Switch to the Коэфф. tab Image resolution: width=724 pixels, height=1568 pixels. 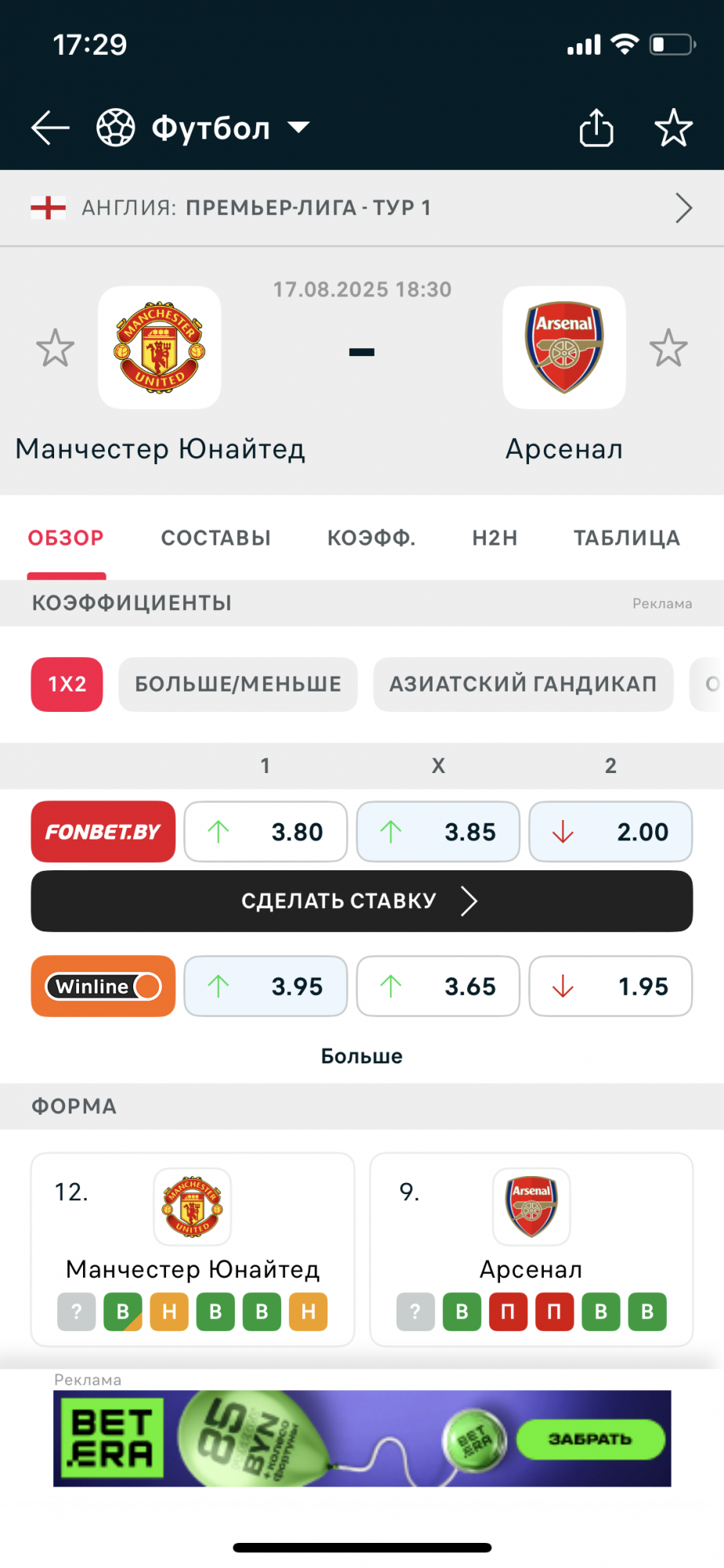click(371, 538)
